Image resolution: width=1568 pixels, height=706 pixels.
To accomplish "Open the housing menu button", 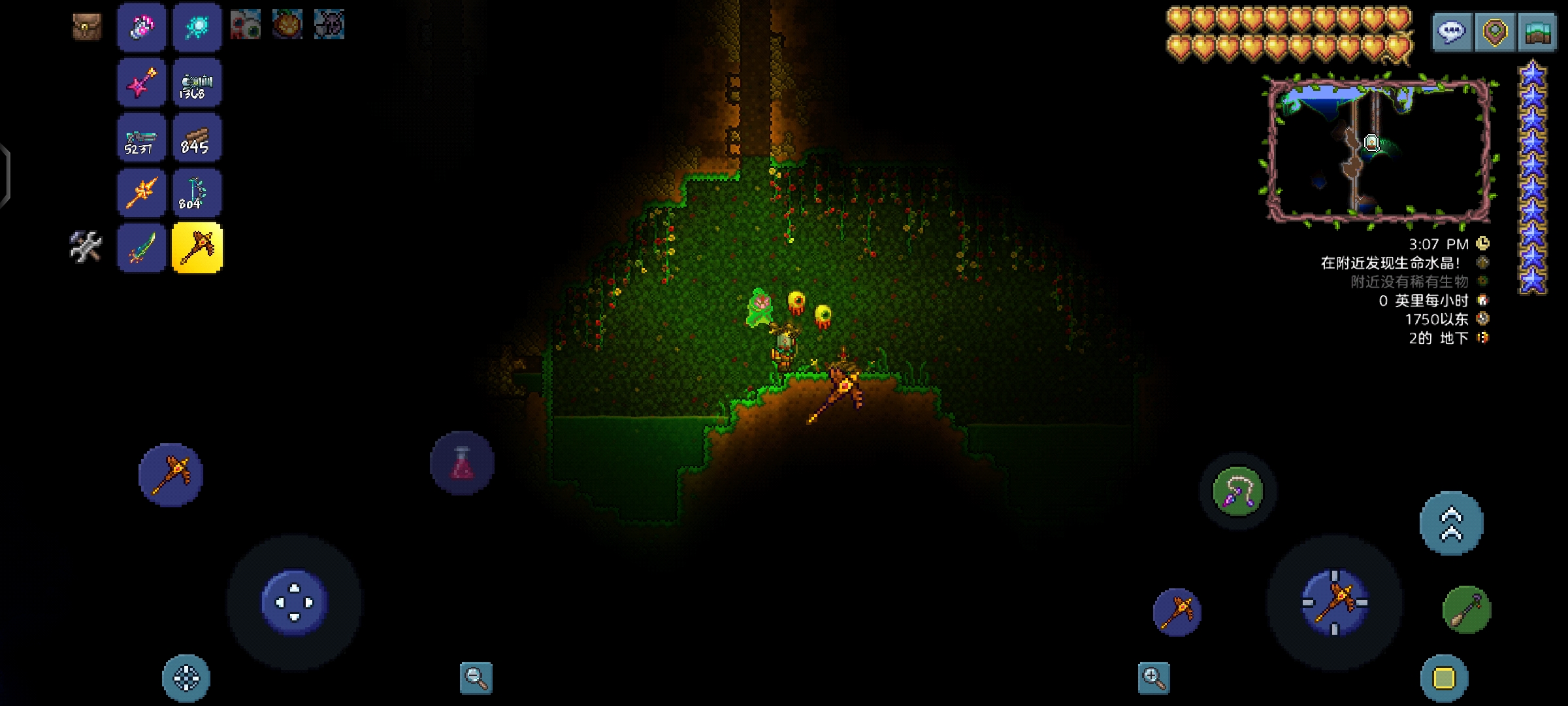I will [1538, 31].
